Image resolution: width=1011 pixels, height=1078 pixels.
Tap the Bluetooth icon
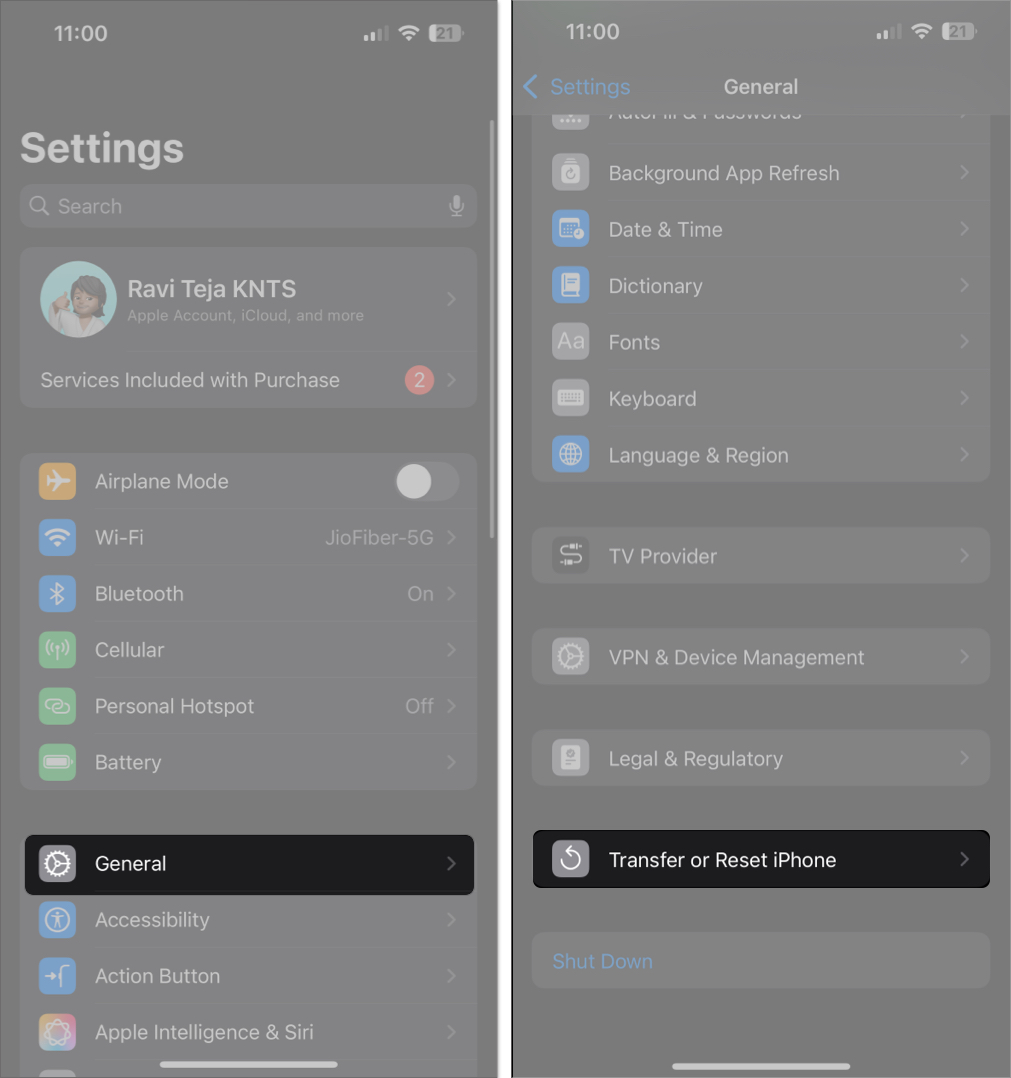click(x=57, y=593)
